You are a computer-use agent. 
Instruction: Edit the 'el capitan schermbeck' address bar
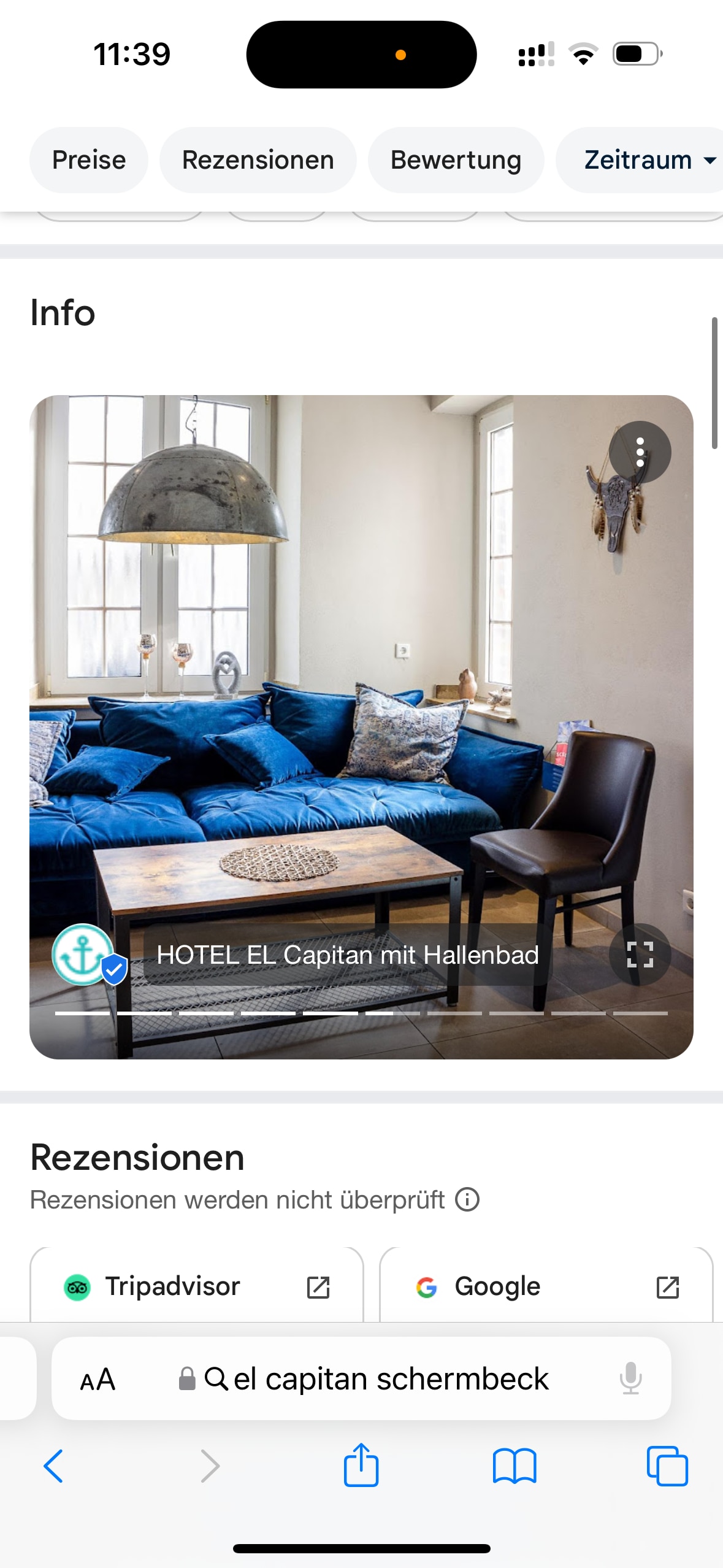[390, 1379]
